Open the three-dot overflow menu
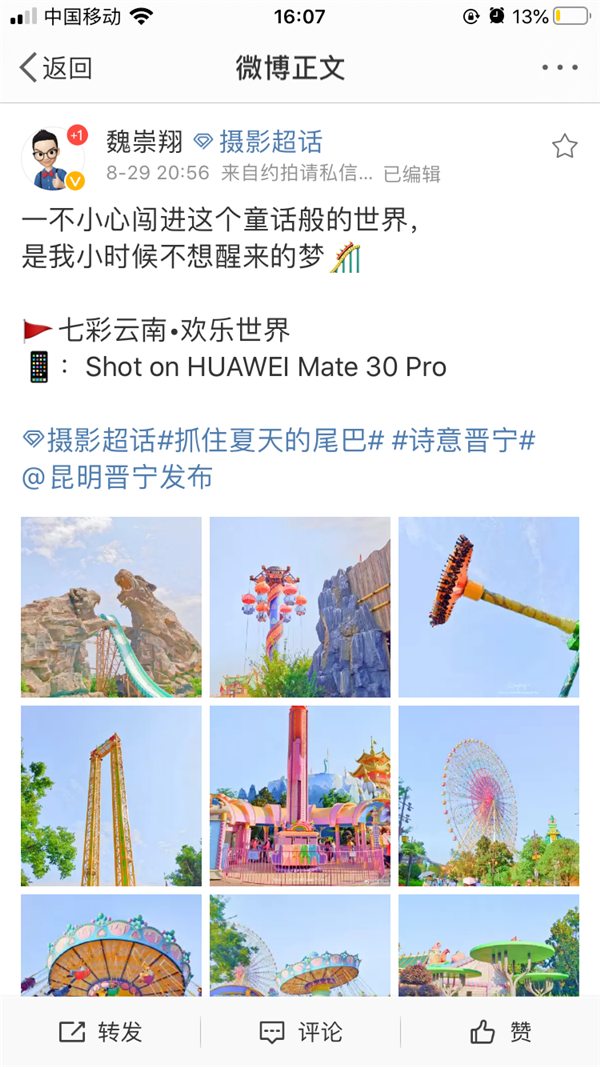Image resolution: width=600 pixels, height=1067 pixels. (x=559, y=68)
